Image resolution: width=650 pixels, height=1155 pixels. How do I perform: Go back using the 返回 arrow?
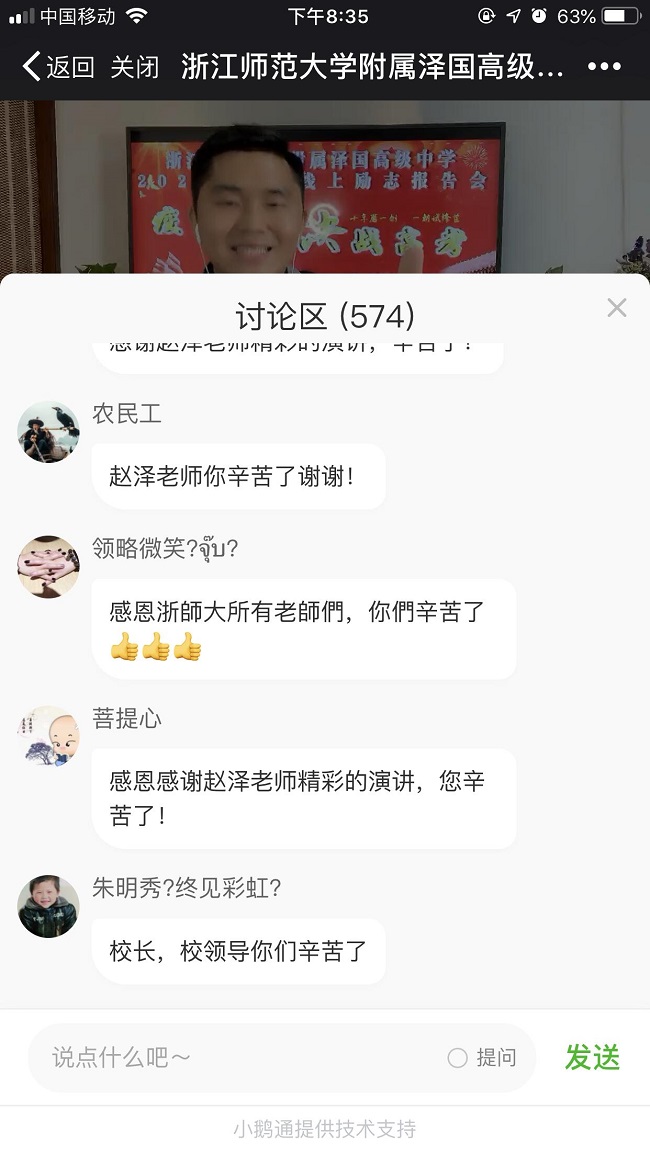[57, 67]
